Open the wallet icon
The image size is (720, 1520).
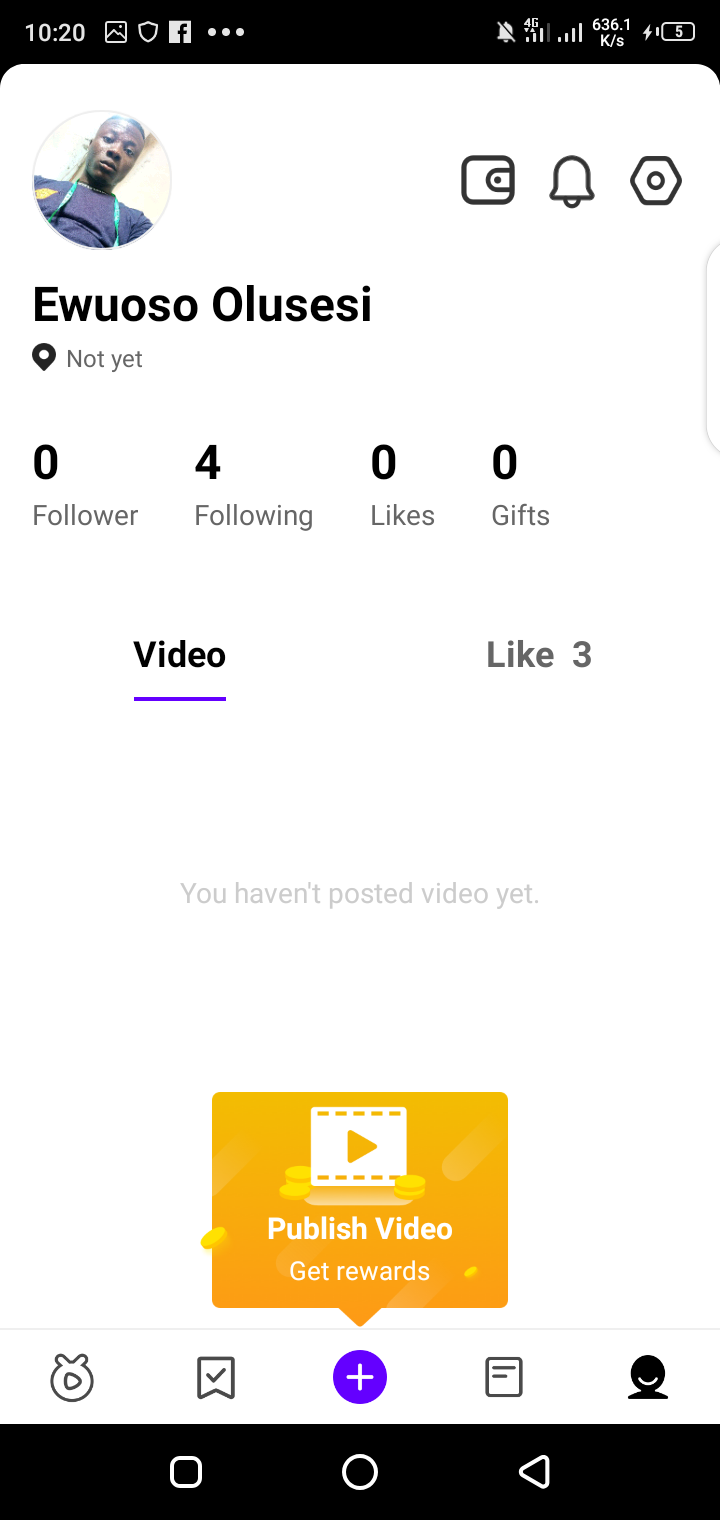[x=488, y=181]
